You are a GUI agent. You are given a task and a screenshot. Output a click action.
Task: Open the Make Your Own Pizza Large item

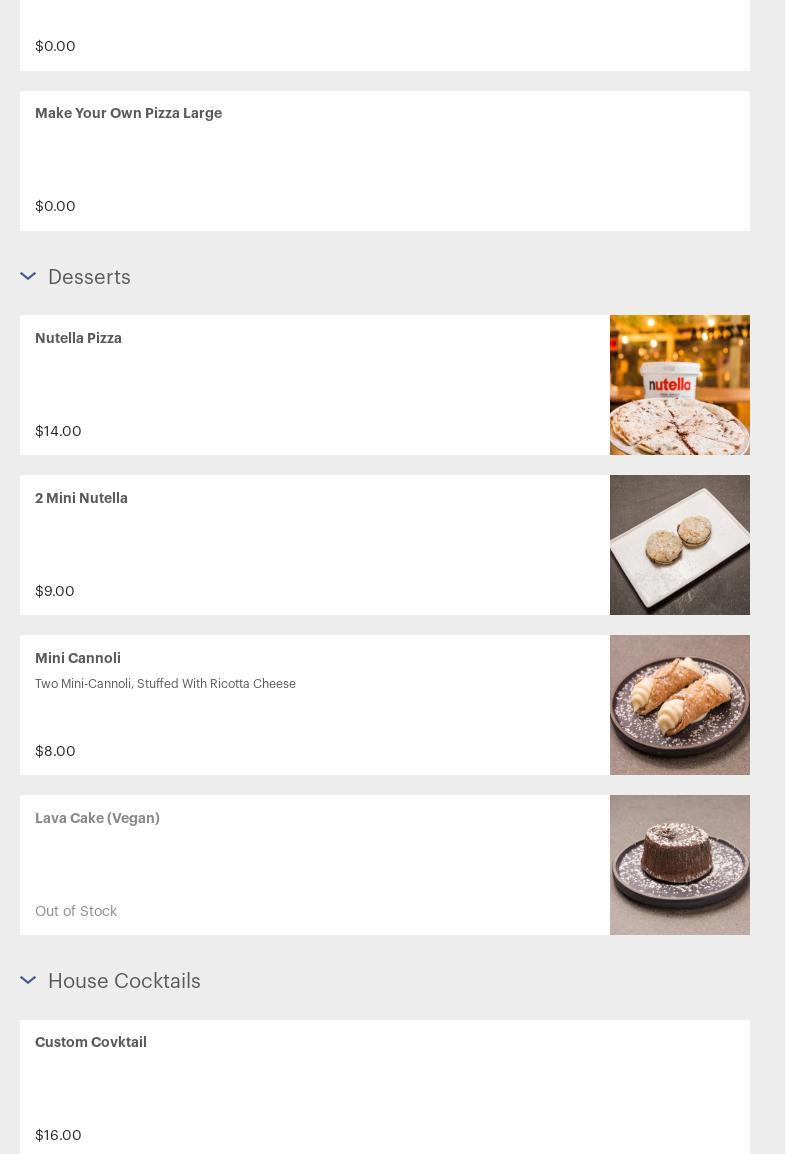click(x=128, y=114)
